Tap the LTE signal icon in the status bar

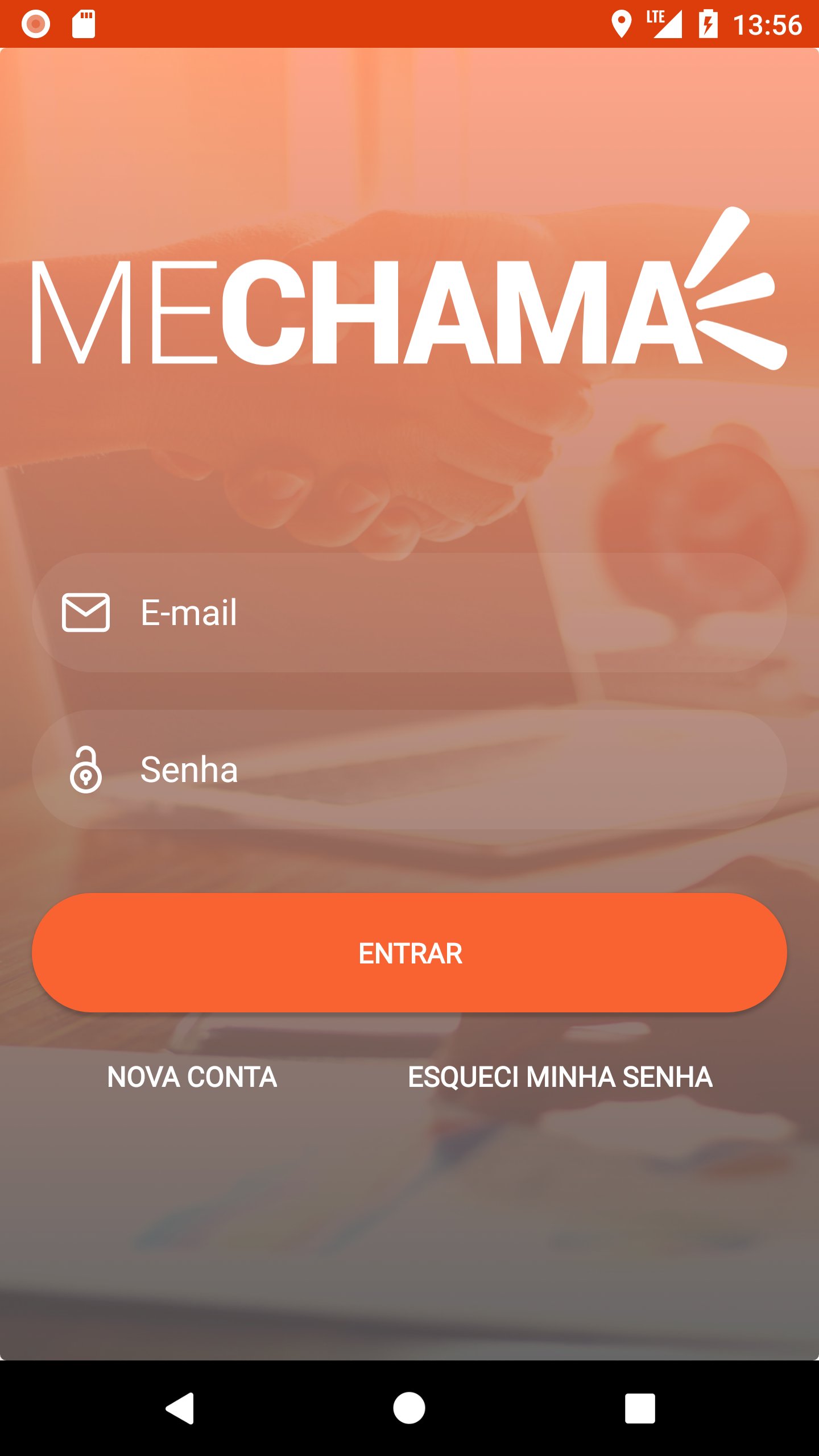click(664, 24)
